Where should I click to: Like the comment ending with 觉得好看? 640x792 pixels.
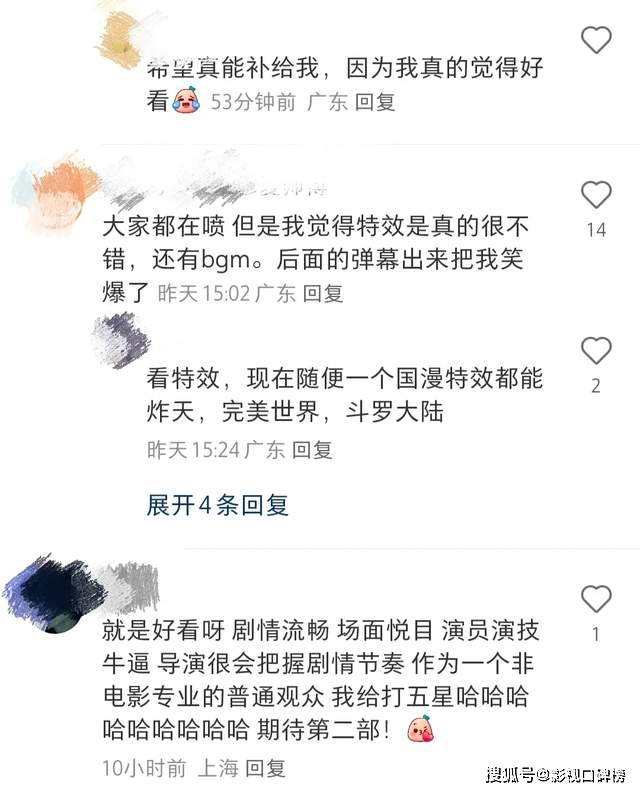point(596,40)
